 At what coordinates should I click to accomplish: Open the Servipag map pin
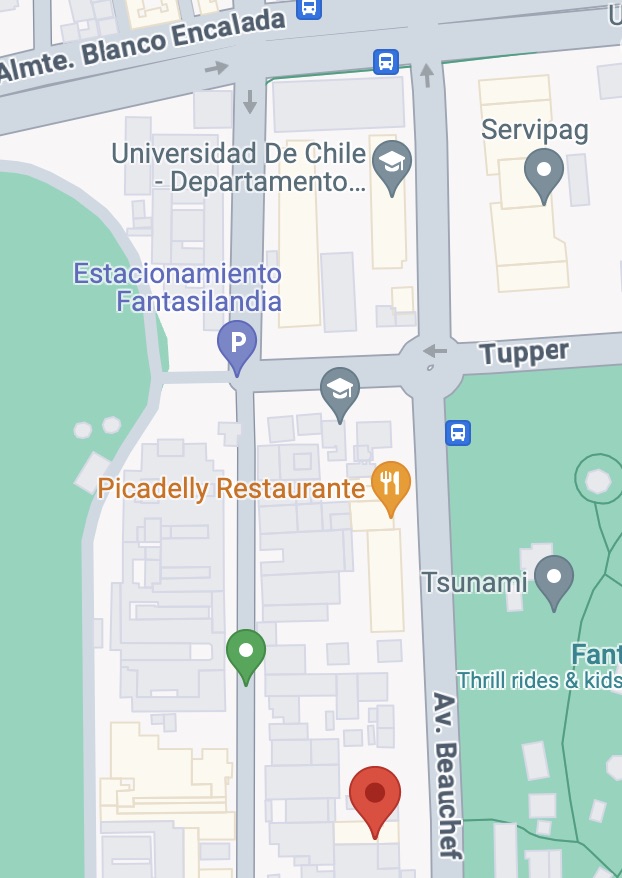544,171
